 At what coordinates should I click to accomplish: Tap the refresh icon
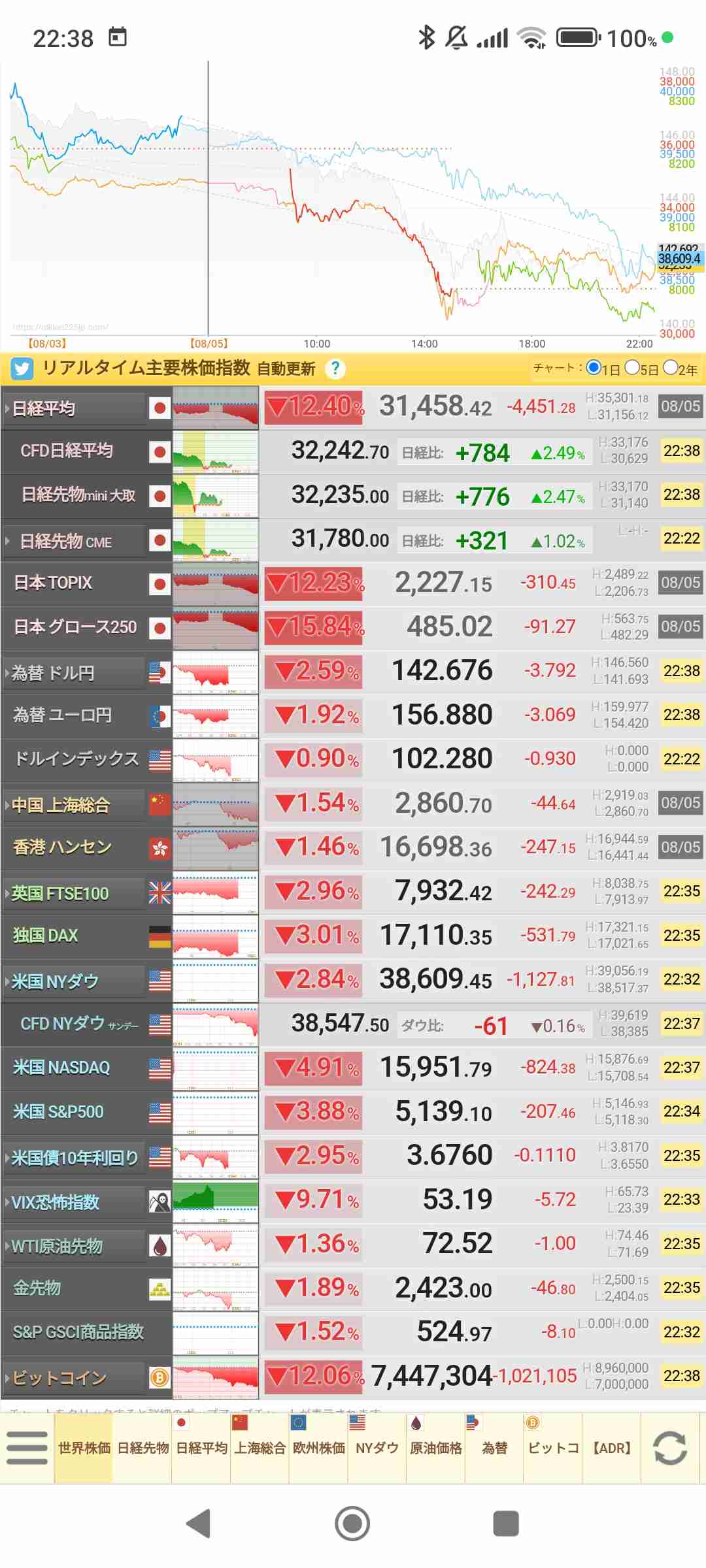(670, 1448)
